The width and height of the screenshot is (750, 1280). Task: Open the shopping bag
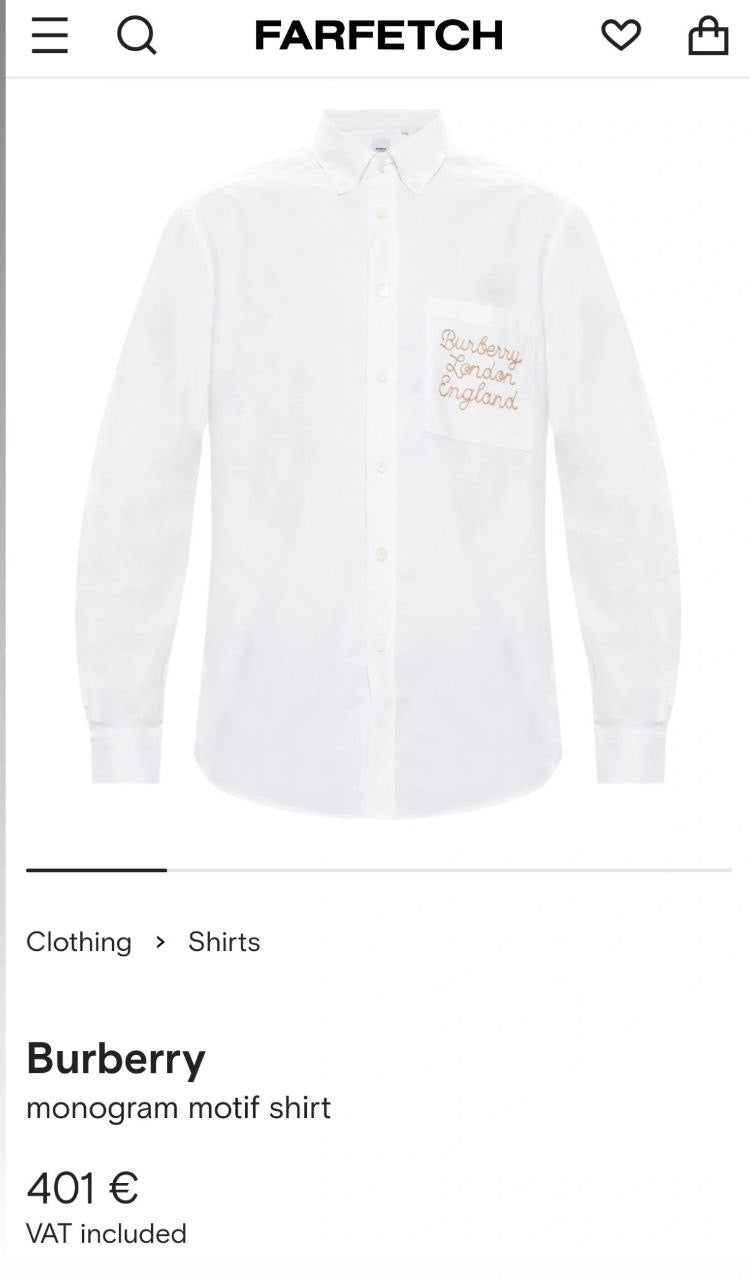click(x=708, y=36)
